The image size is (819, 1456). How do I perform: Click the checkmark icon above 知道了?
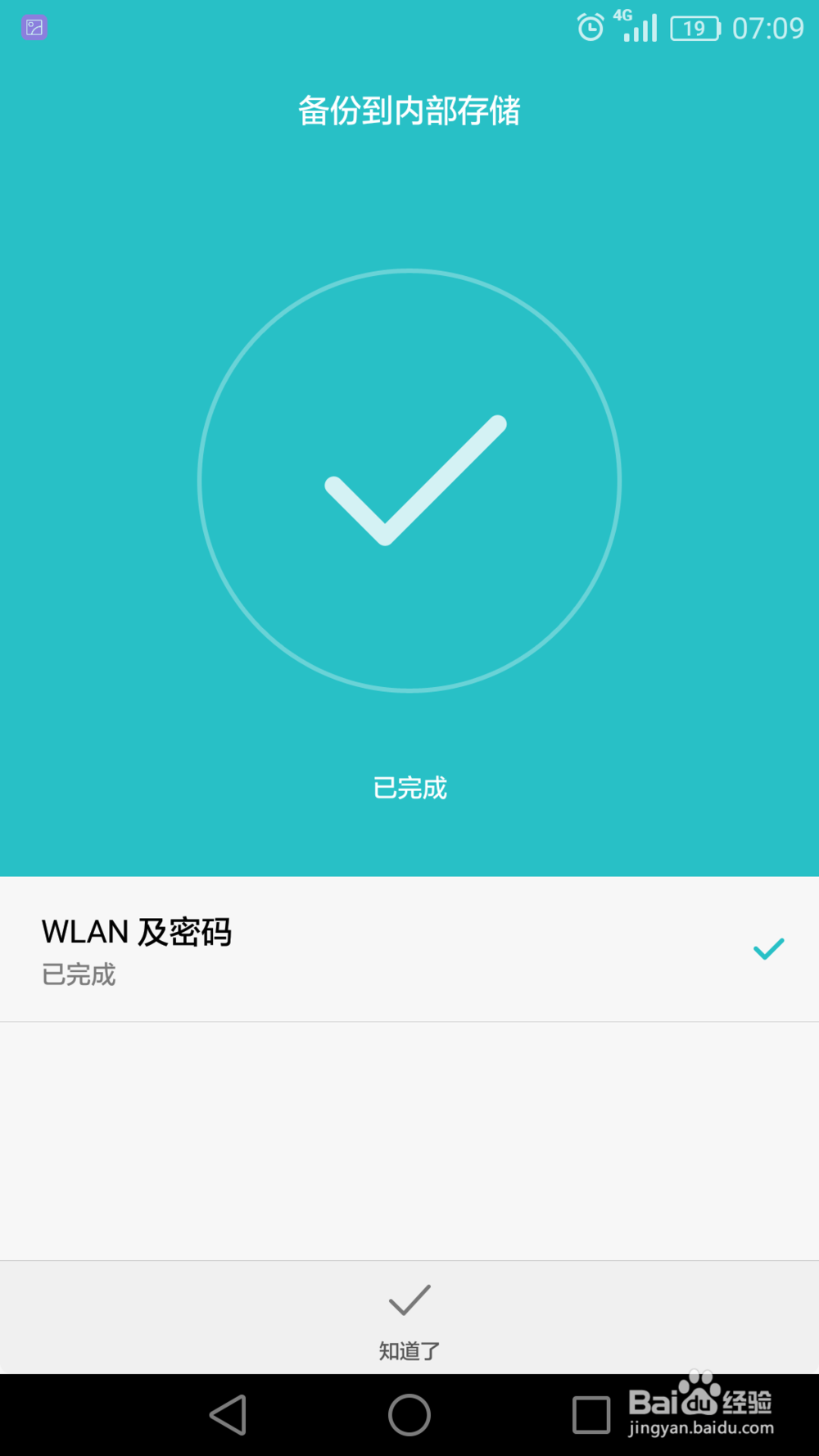point(410,1300)
